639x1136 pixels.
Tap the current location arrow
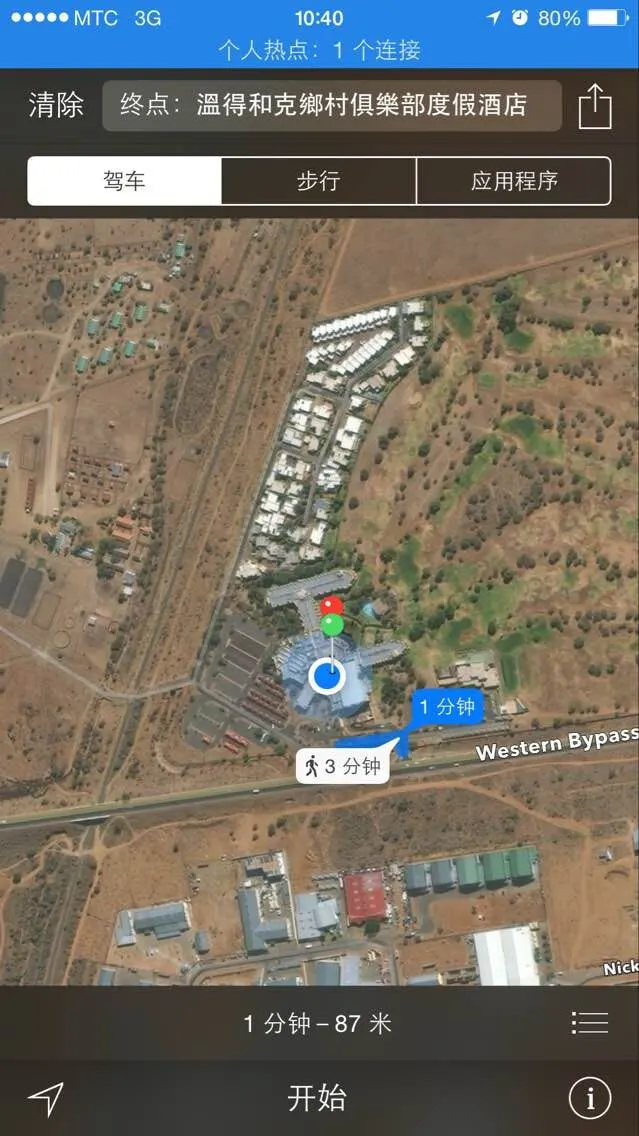tap(46, 1099)
